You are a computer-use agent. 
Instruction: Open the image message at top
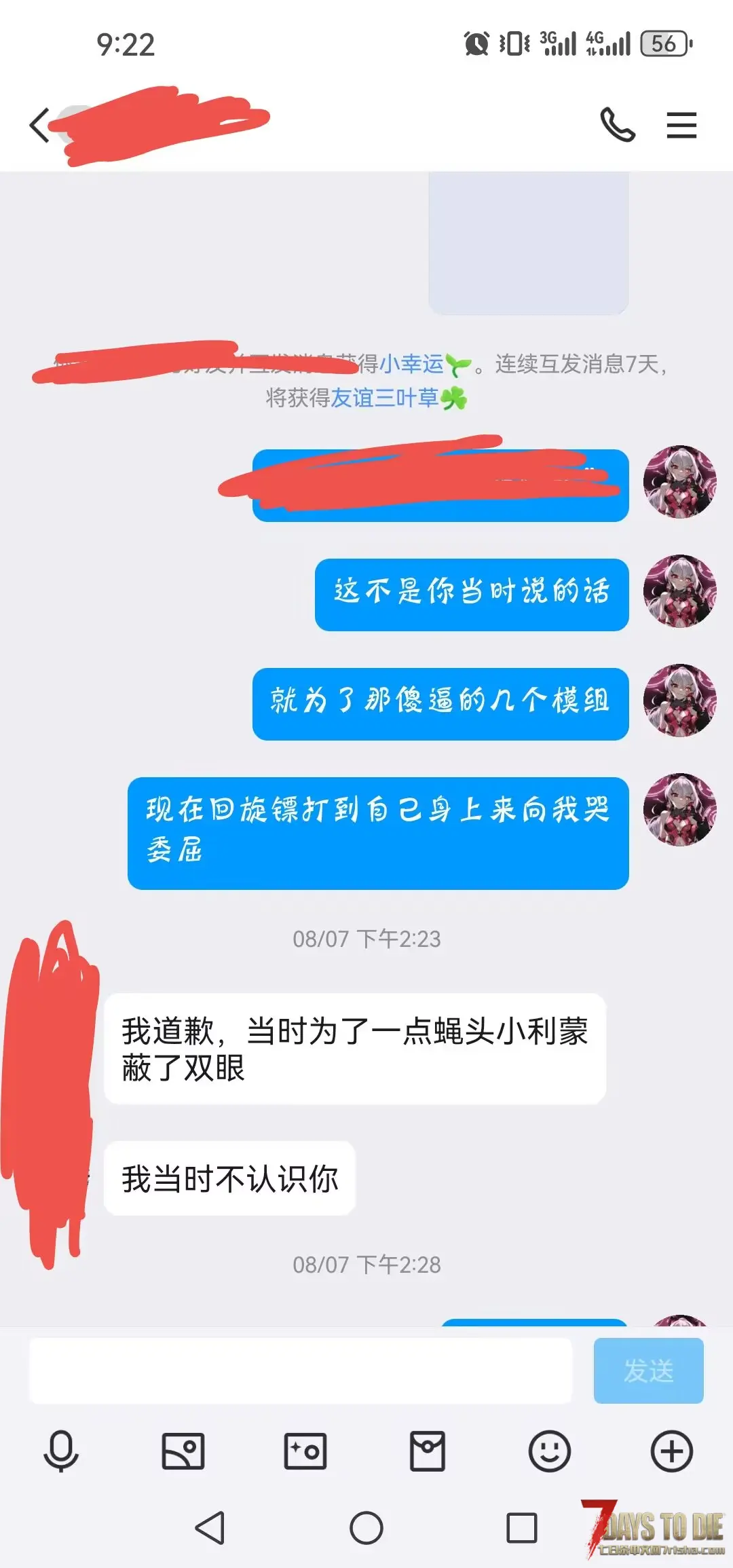(x=528, y=243)
